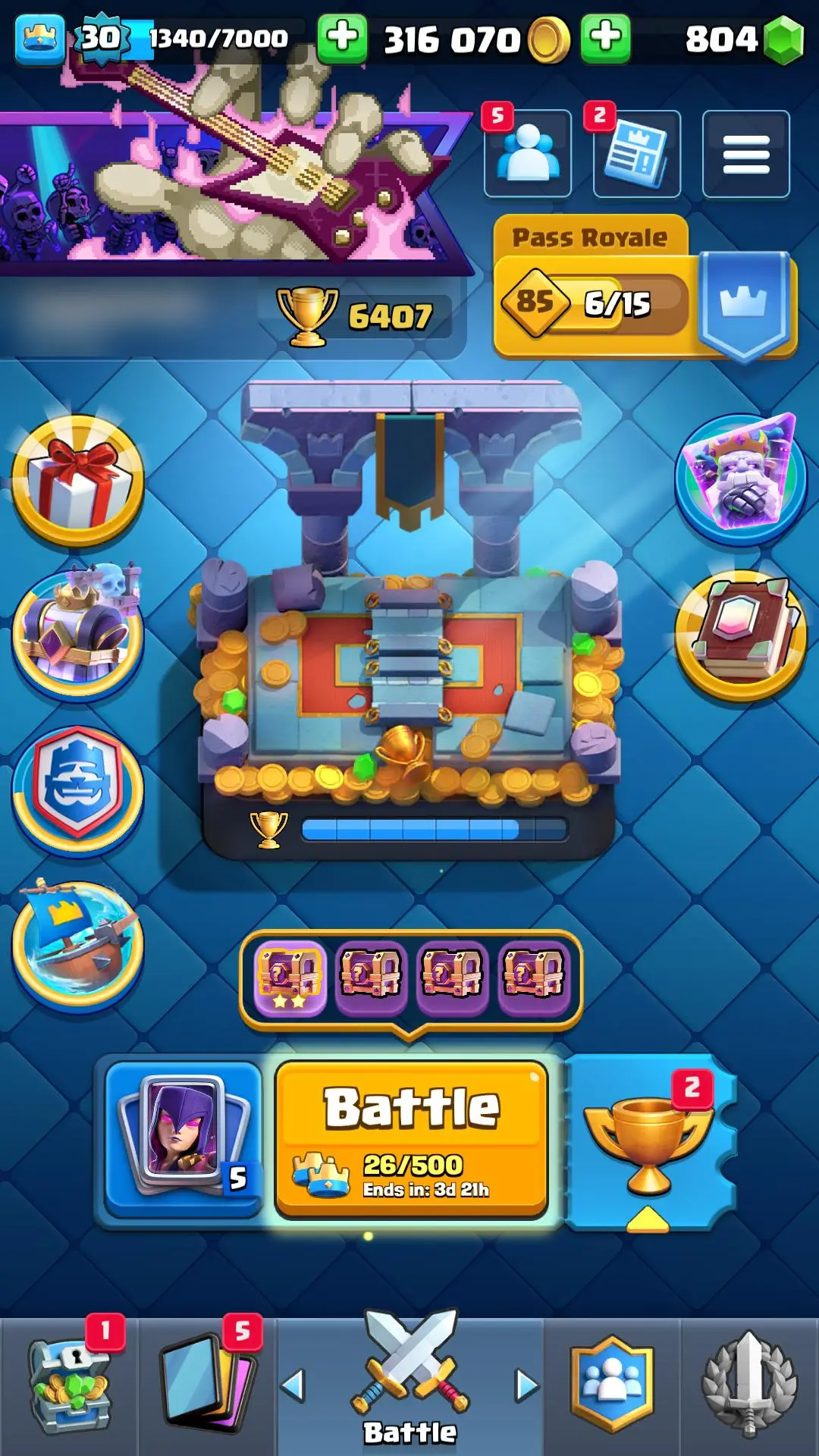Open the magic book icon

tap(740, 634)
